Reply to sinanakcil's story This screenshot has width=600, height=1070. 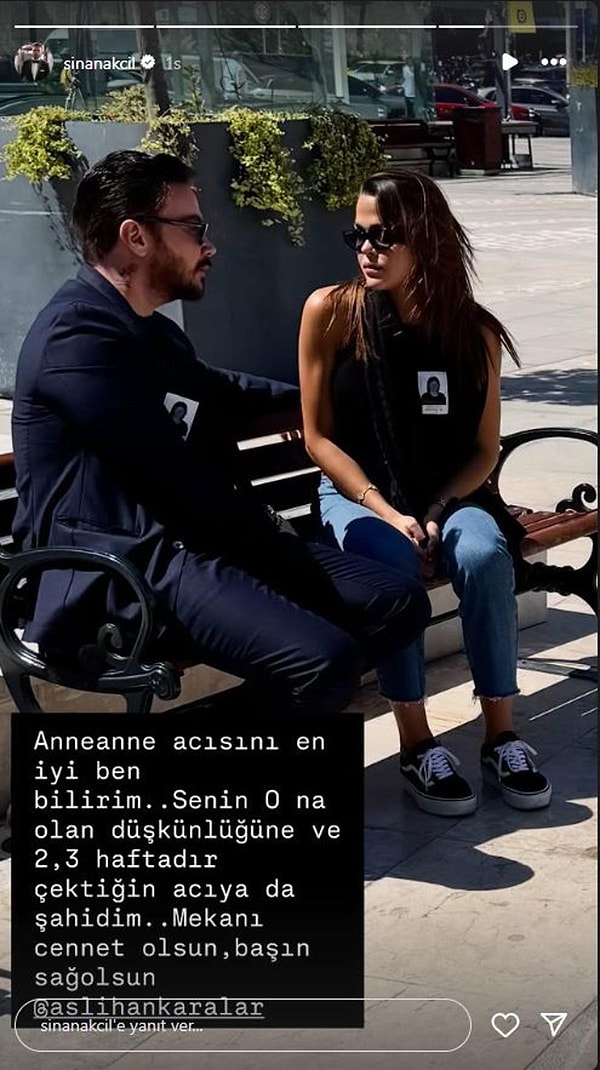tap(240, 1025)
